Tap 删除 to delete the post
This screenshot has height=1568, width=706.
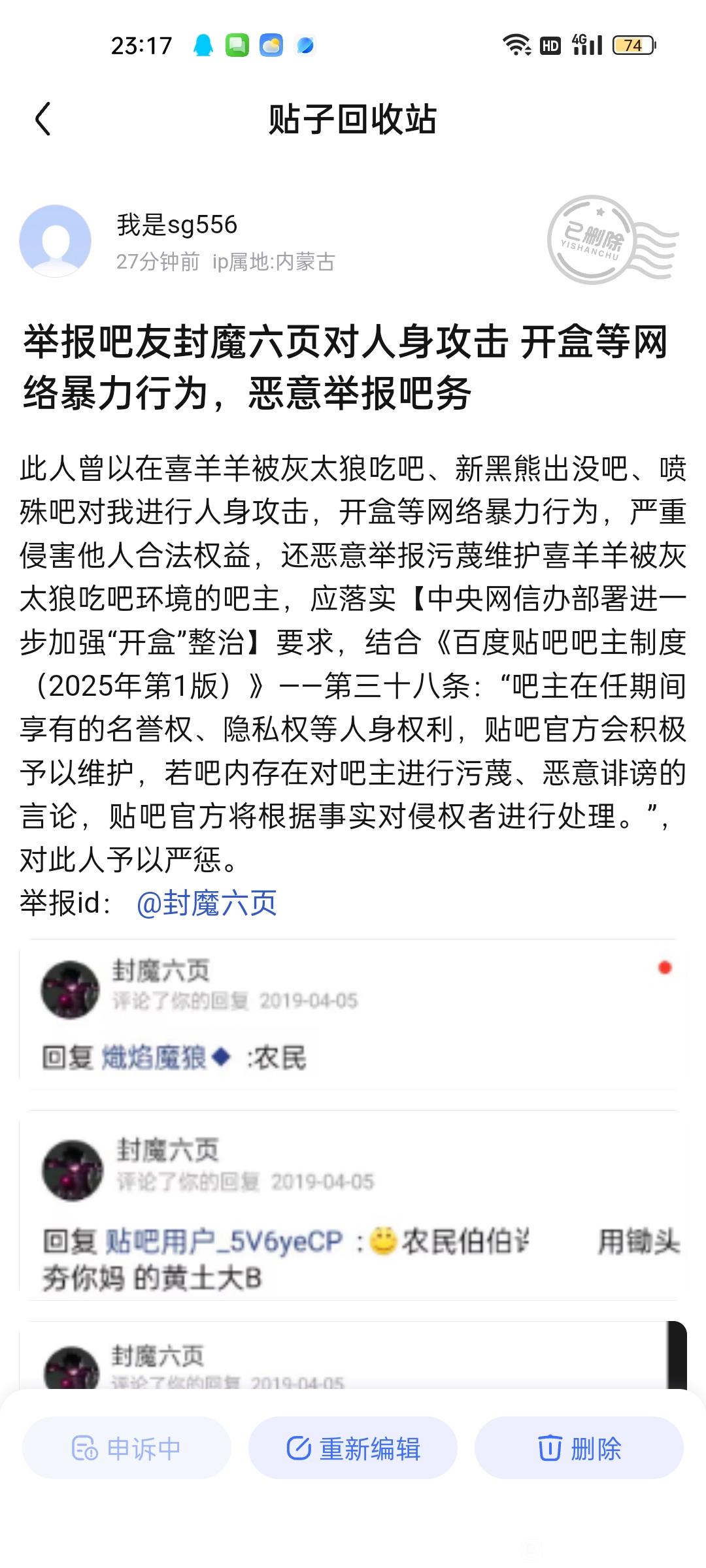tap(579, 1448)
